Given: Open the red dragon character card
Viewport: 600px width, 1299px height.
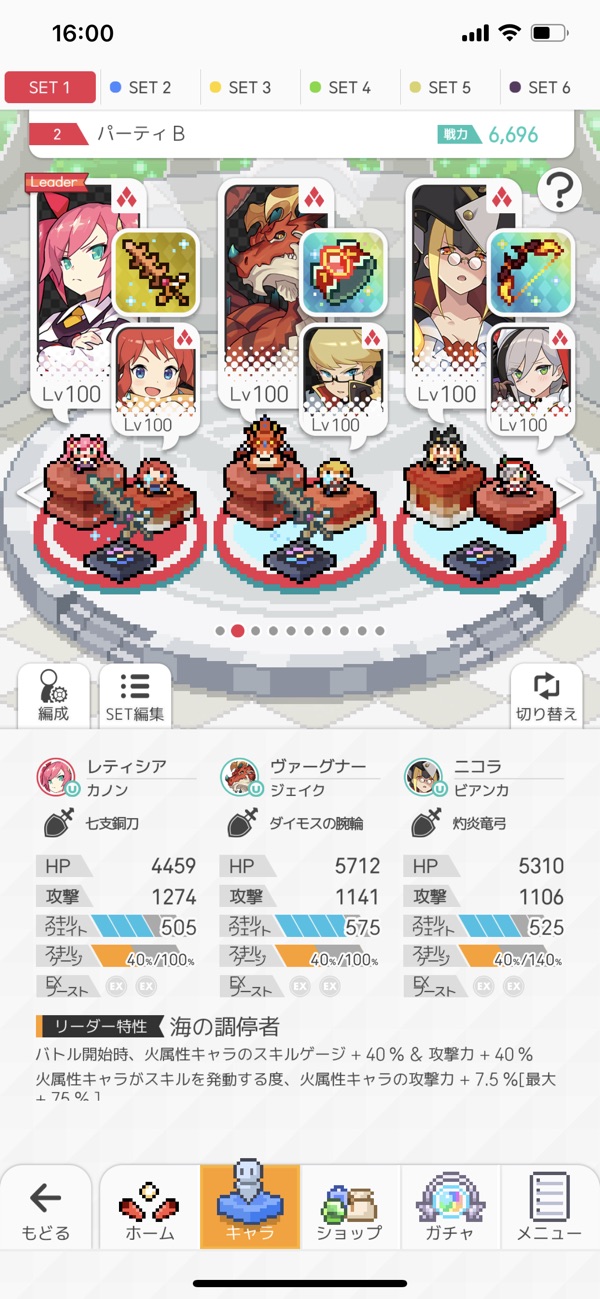Looking at the screenshot, I should [x=258, y=290].
